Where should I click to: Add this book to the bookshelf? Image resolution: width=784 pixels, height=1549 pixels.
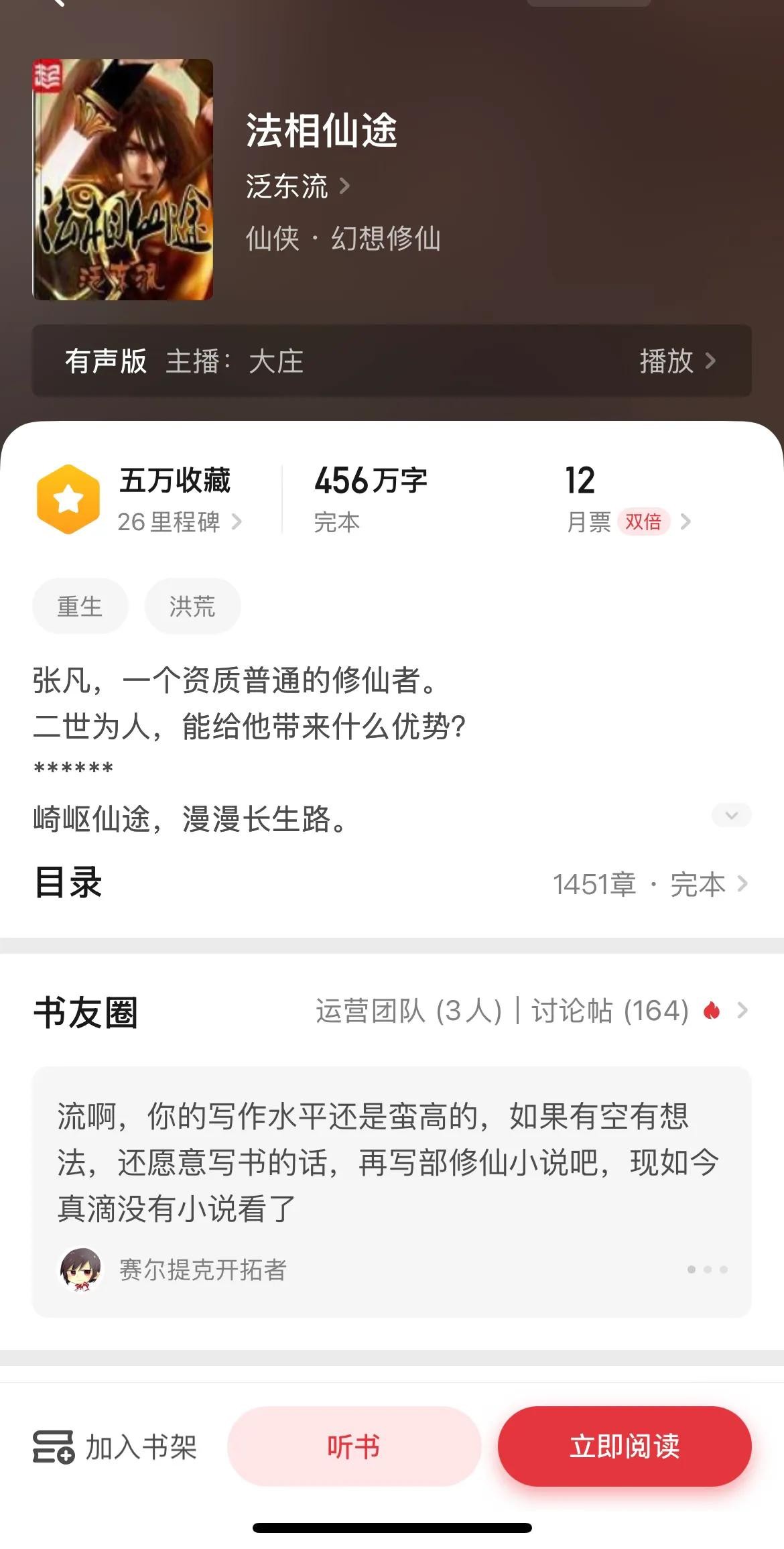pos(115,1446)
